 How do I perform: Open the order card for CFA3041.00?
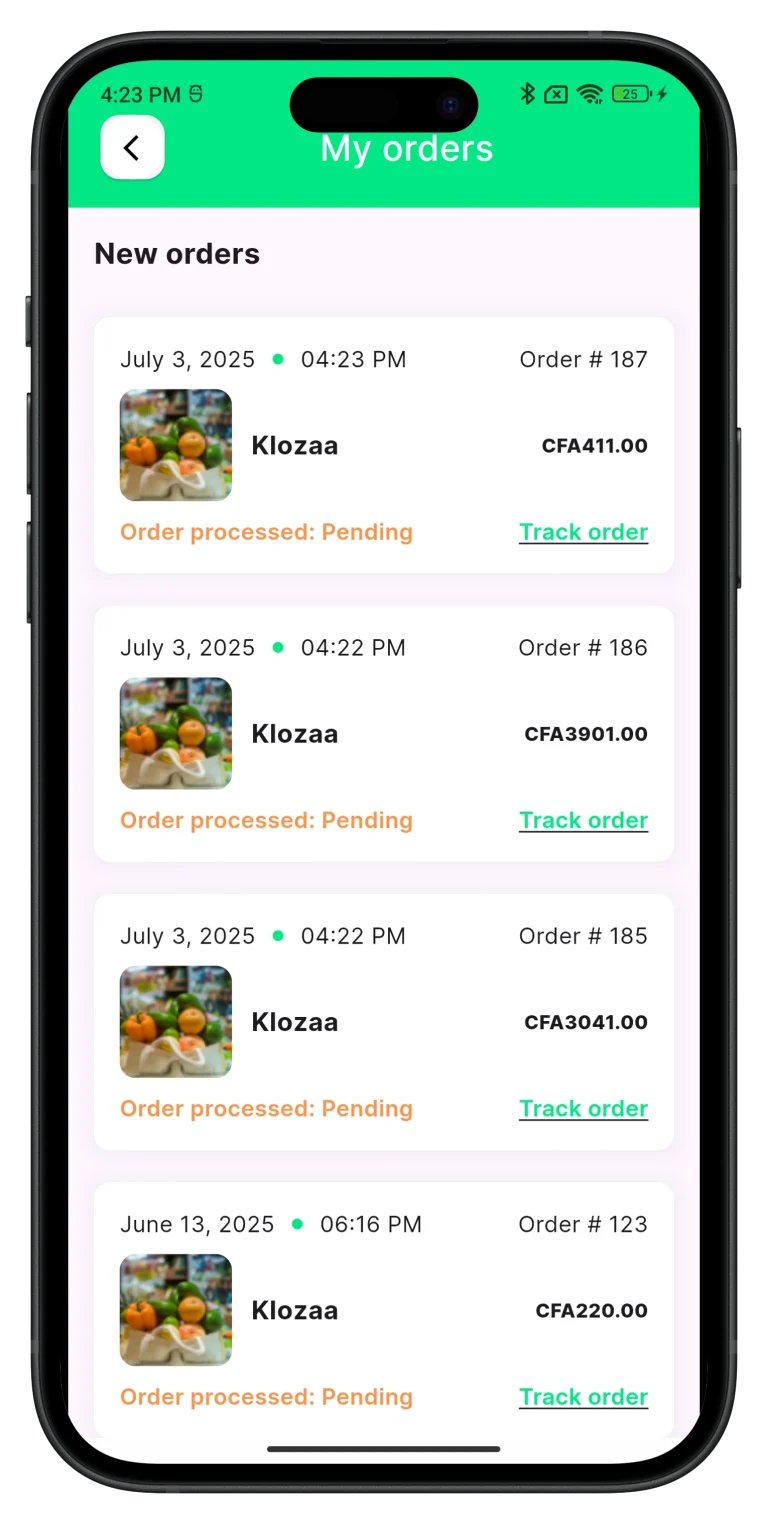384,1021
